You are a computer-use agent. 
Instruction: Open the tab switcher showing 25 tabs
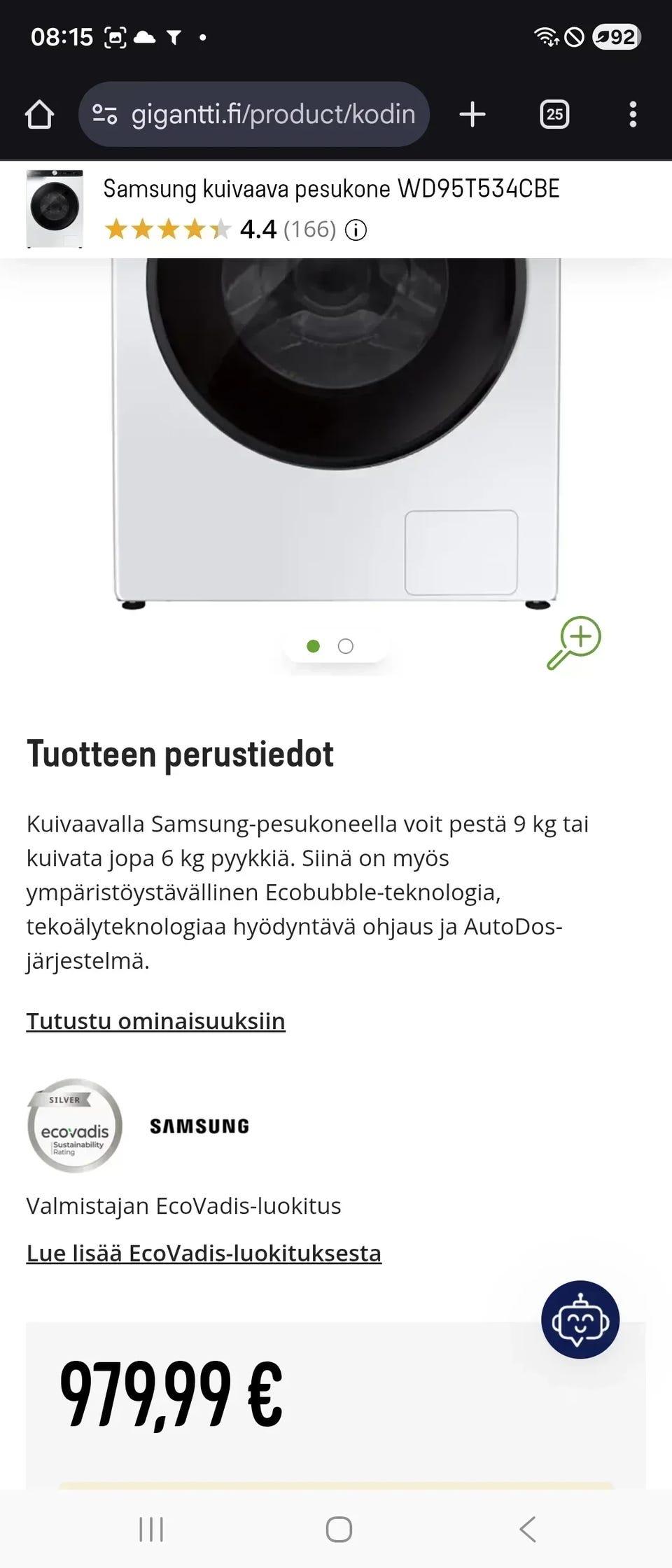(553, 114)
